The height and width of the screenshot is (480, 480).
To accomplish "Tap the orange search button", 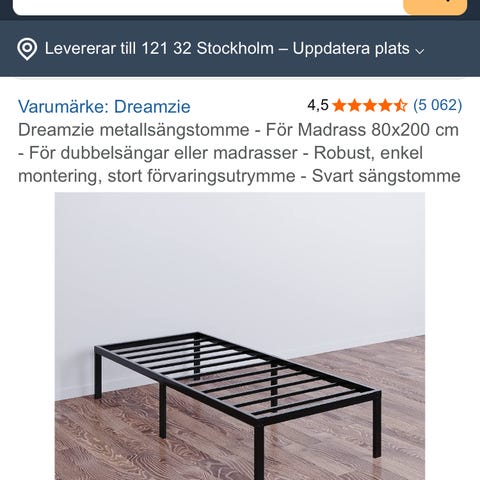I will 435,7.
